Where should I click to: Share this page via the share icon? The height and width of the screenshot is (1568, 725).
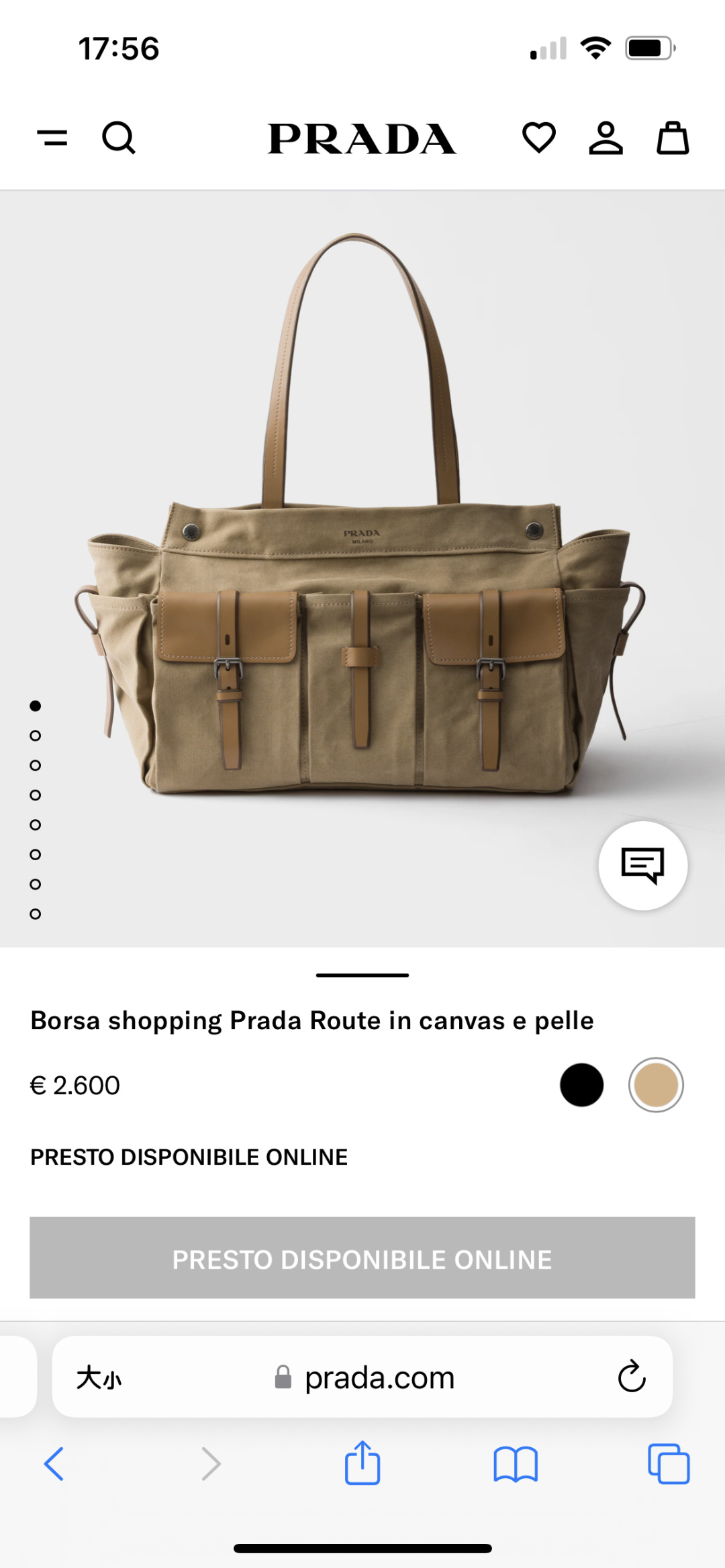pyautogui.click(x=362, y=1462)
